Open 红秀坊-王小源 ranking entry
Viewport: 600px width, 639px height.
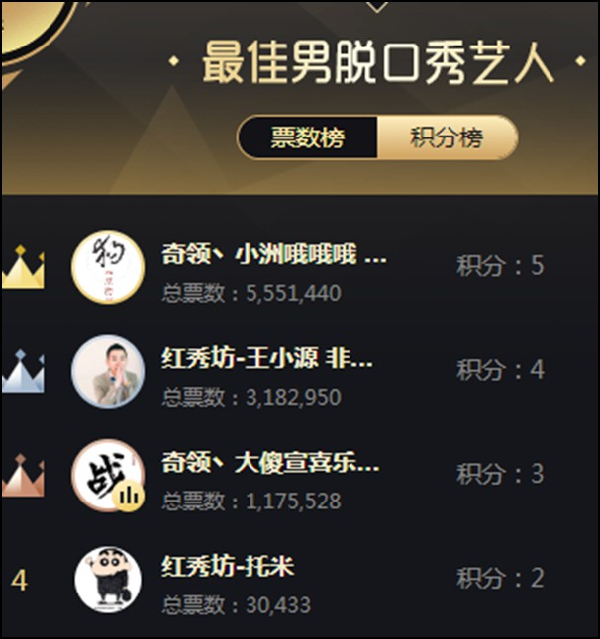[x=266, y=359]
